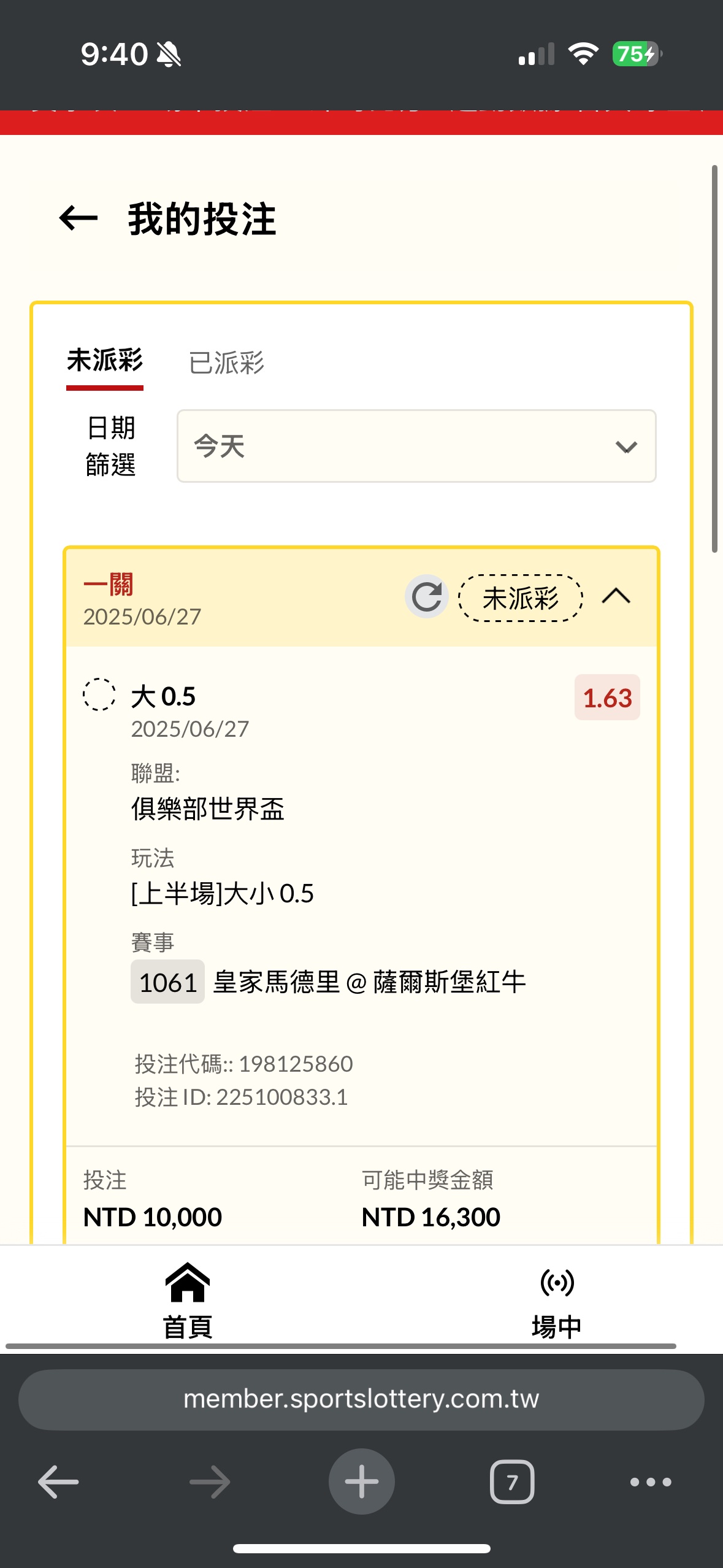View the open browser tabs
This screenshot has height=1568, width=723.
click(x=511, y=1482)
